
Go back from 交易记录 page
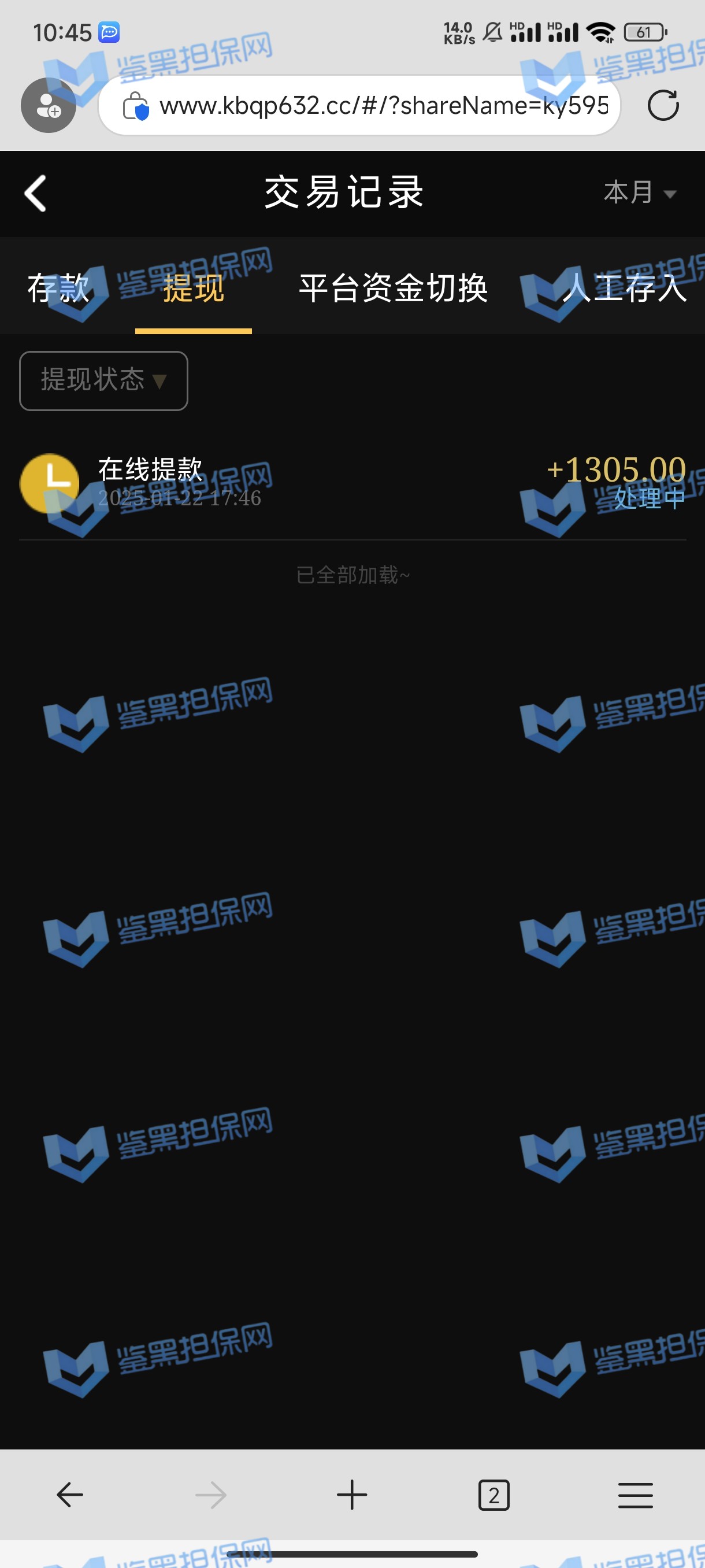(x=35, y=194)
